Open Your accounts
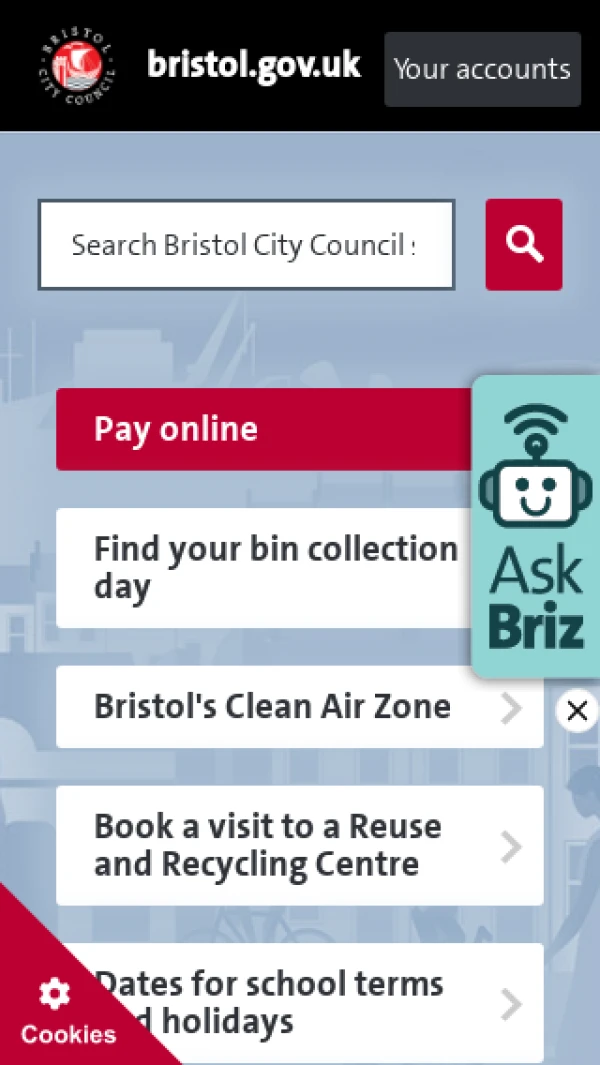Viewport: 600px width, 1065px height. click(x=482, y=69)
